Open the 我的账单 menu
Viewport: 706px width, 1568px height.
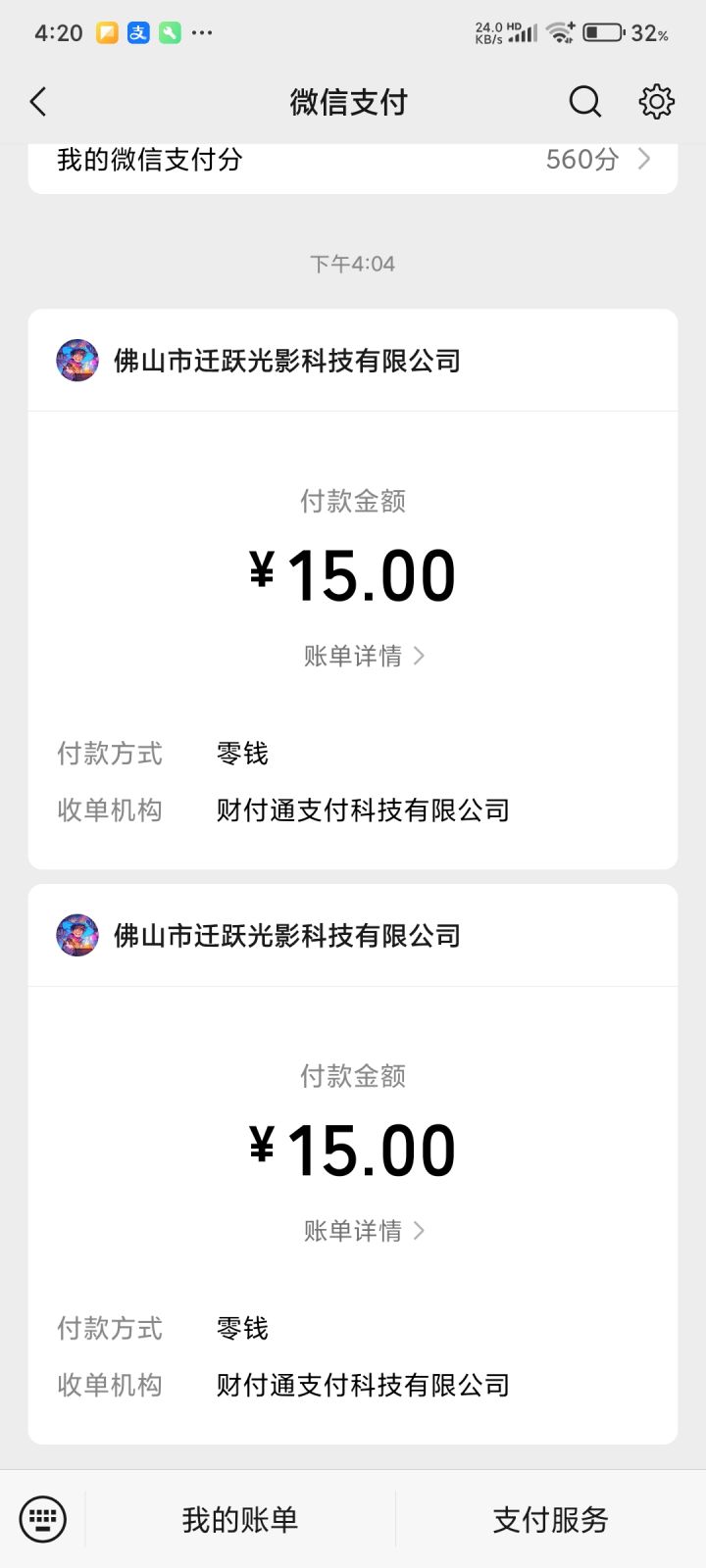coord(240,1520)
